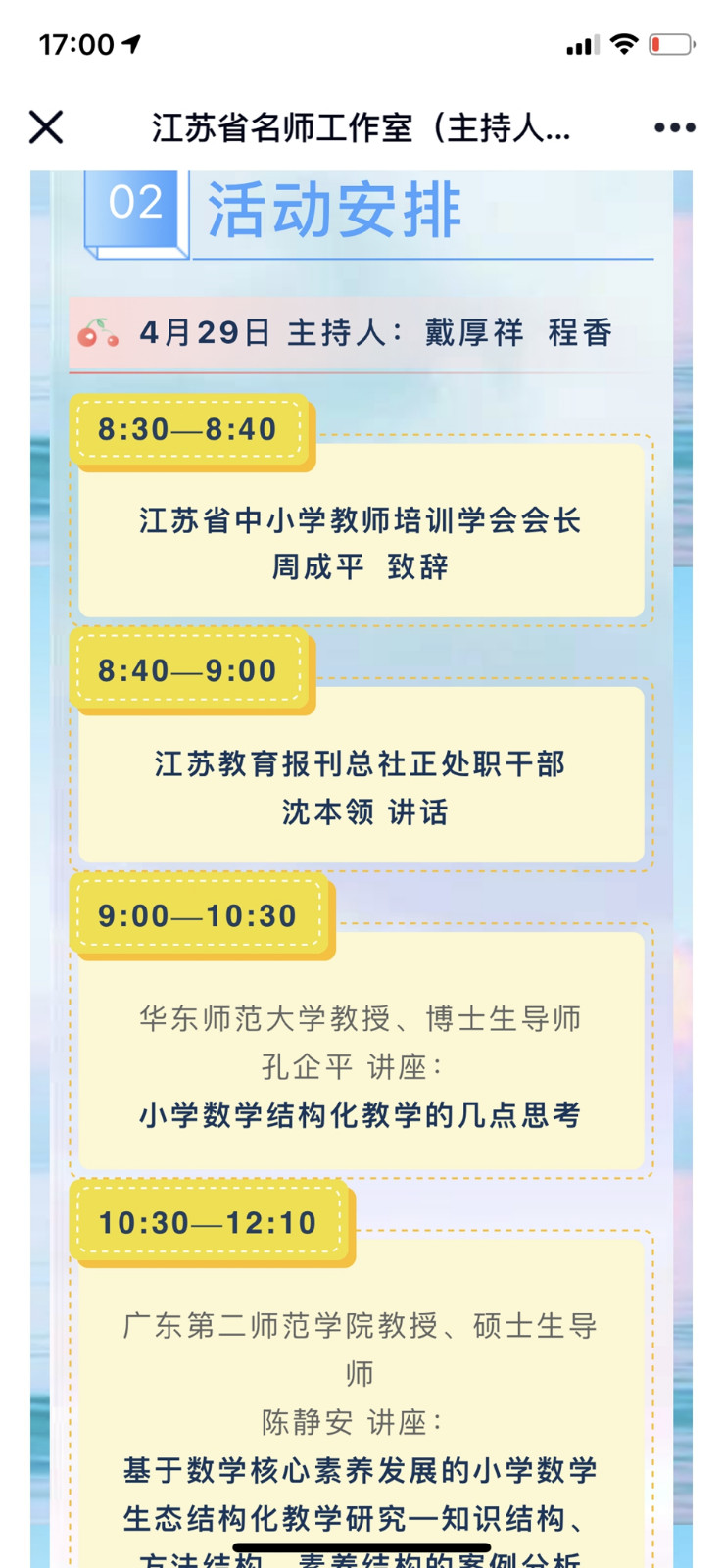Close the article page
Viewport: 723px width, 1568px height.
click(46, 127)
